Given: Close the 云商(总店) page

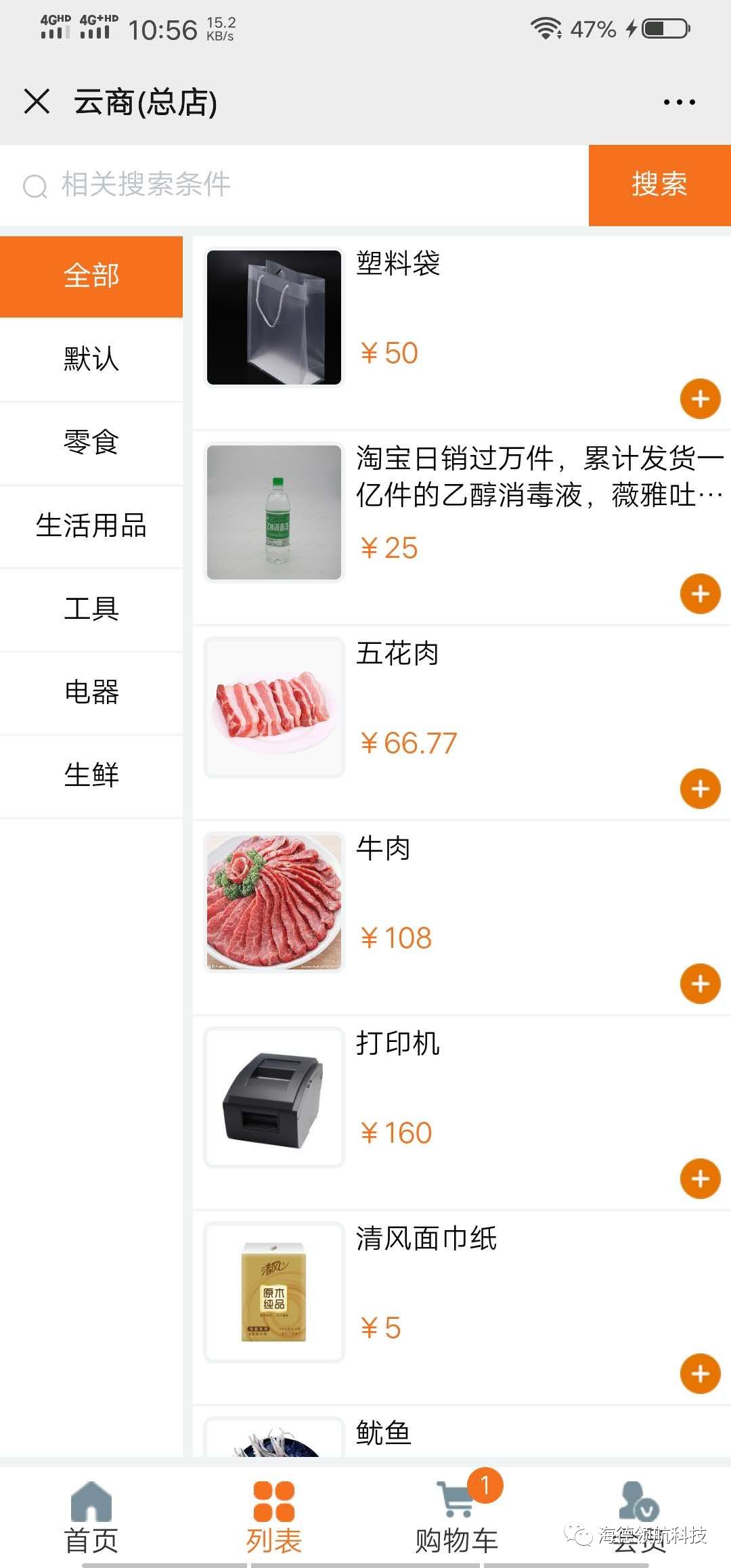Looking at the screenshot, I should coord(37,102).
